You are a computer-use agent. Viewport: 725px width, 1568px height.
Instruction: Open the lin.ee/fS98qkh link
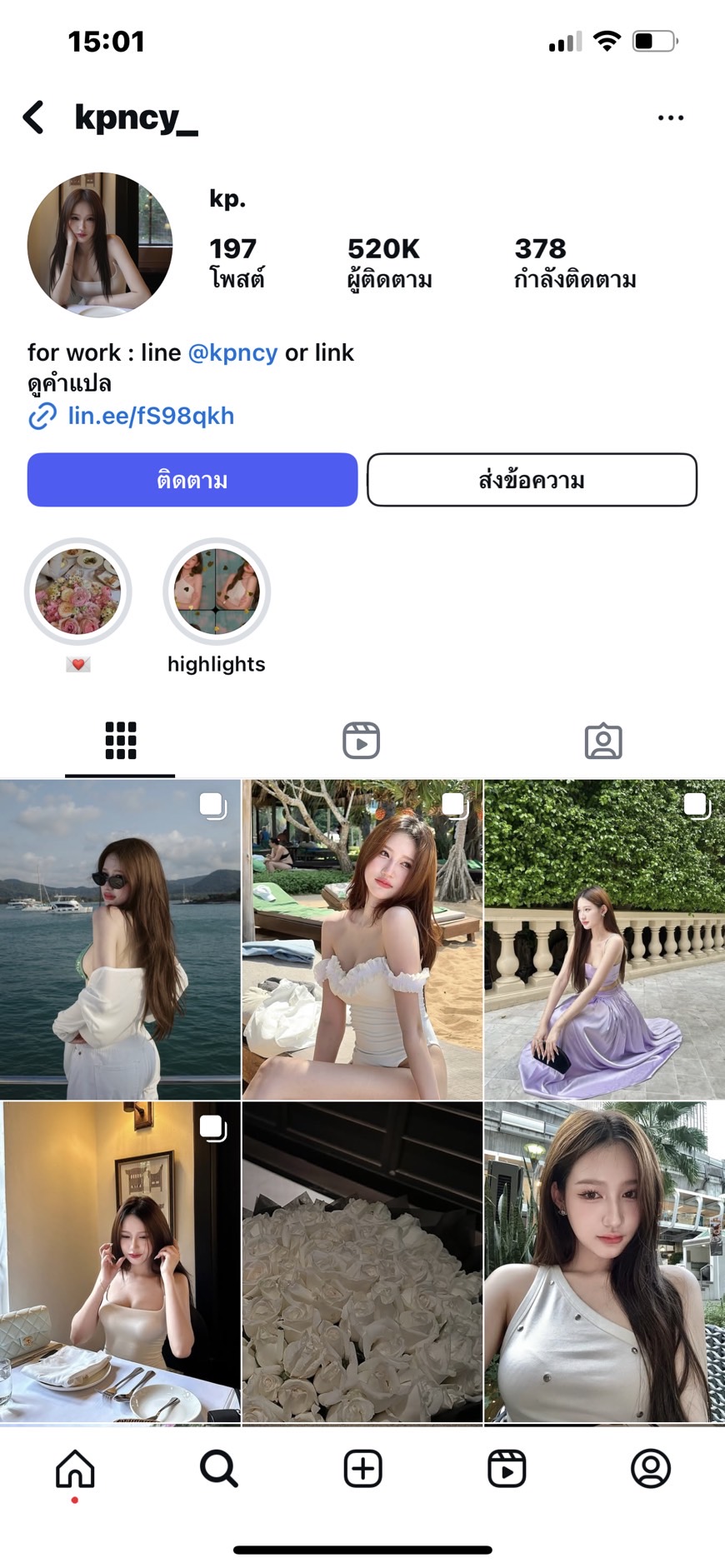click(150, 416)
